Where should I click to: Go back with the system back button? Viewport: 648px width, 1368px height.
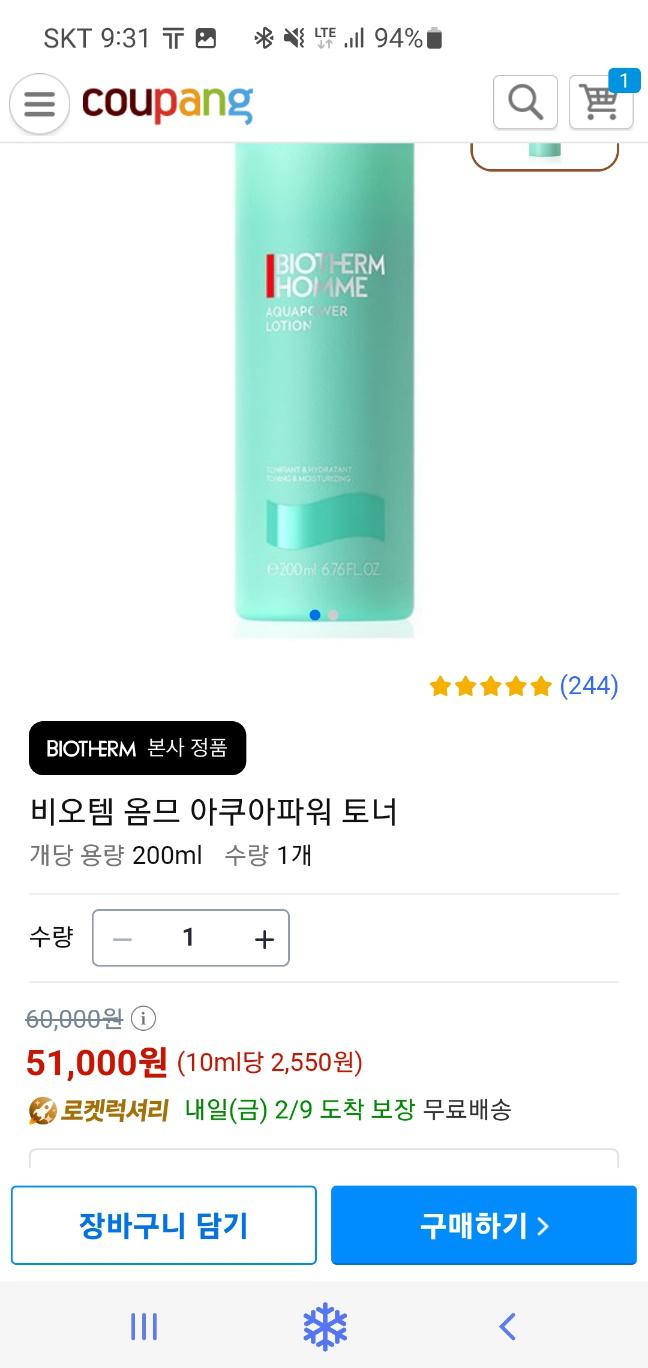507,1327
